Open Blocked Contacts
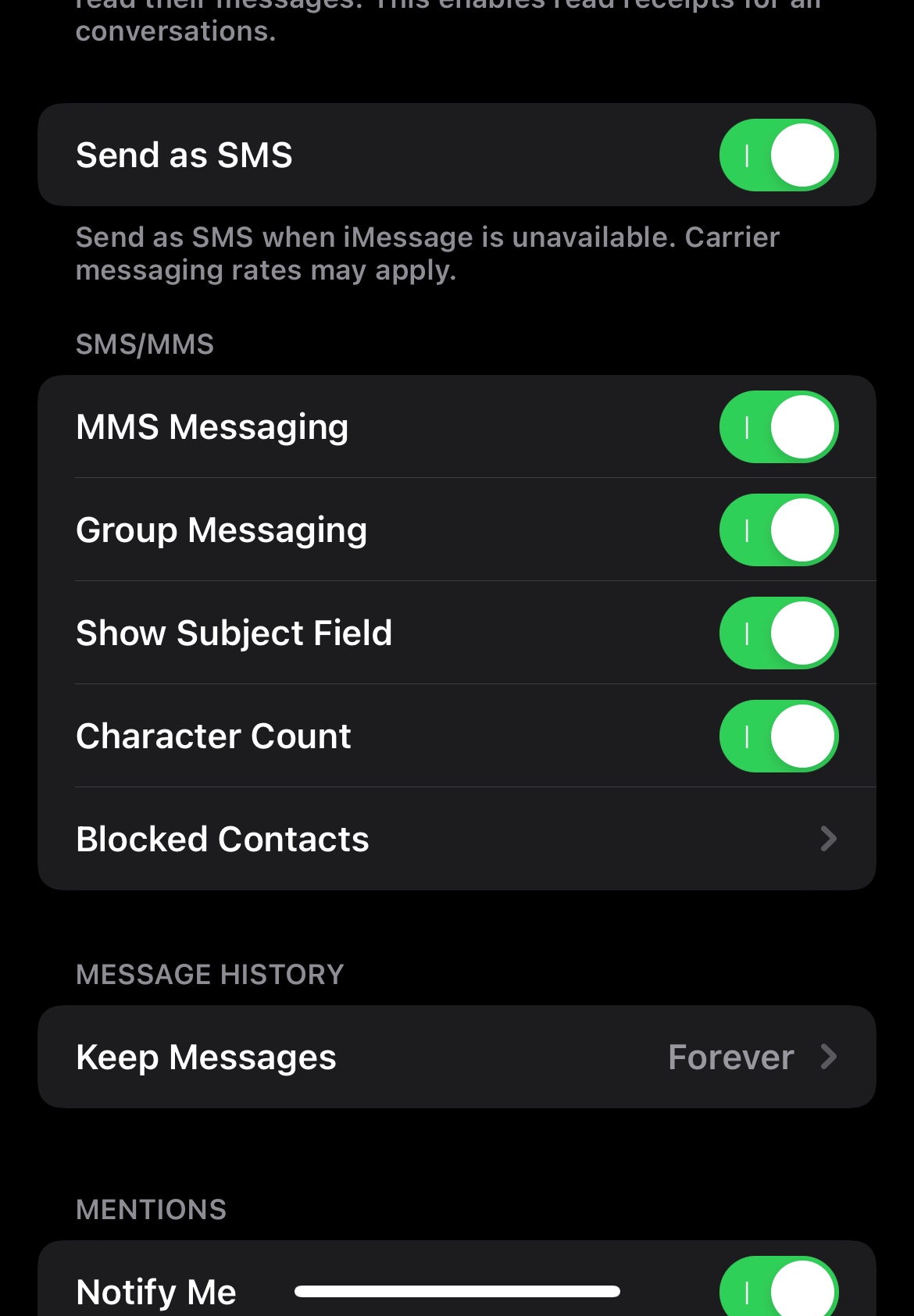Image resolution: width=914 pixels, height=1316 pixels. pyautogui.click(x=457, y=839)
